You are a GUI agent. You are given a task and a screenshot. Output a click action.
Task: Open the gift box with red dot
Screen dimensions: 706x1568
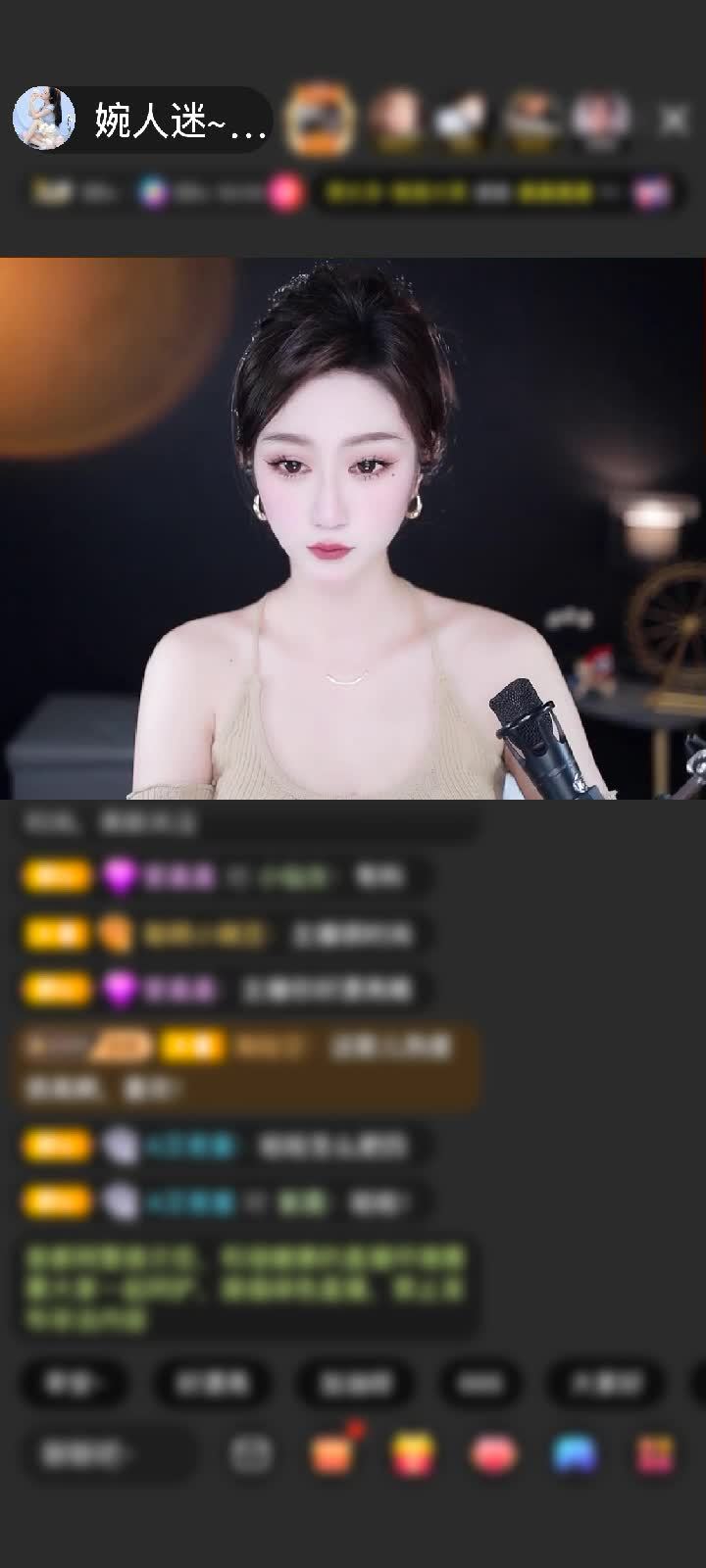click(333, 1454)
